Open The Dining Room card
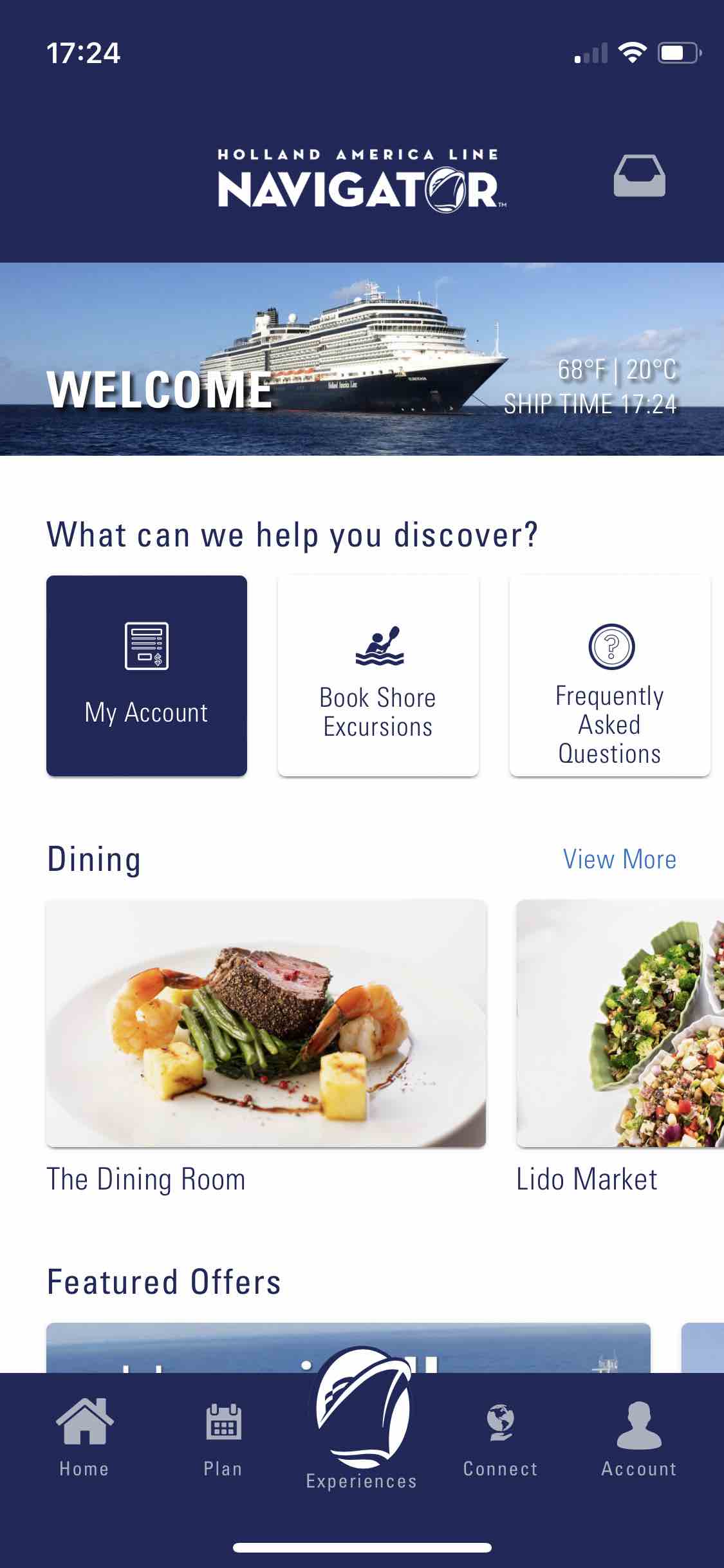 click(266, 1023)
